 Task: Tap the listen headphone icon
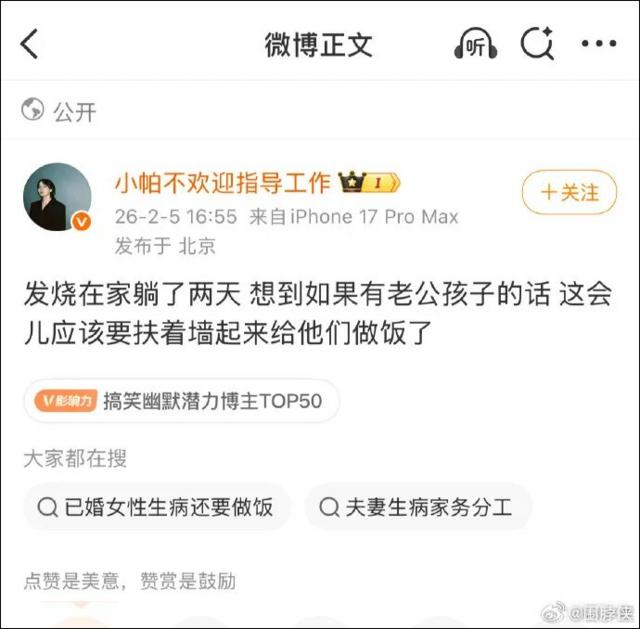(476, 44)
